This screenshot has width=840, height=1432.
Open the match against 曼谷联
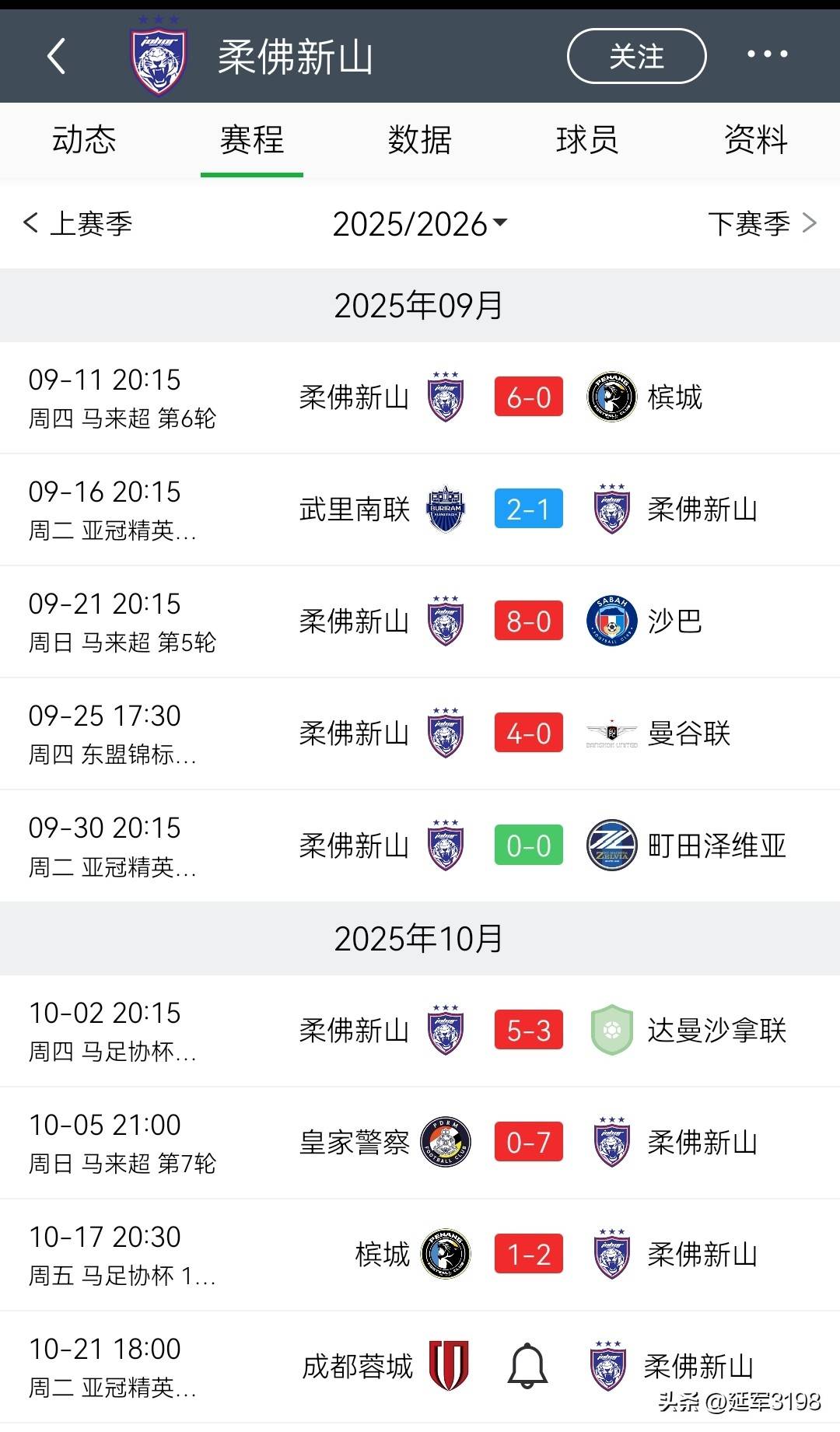coord(420,734)
